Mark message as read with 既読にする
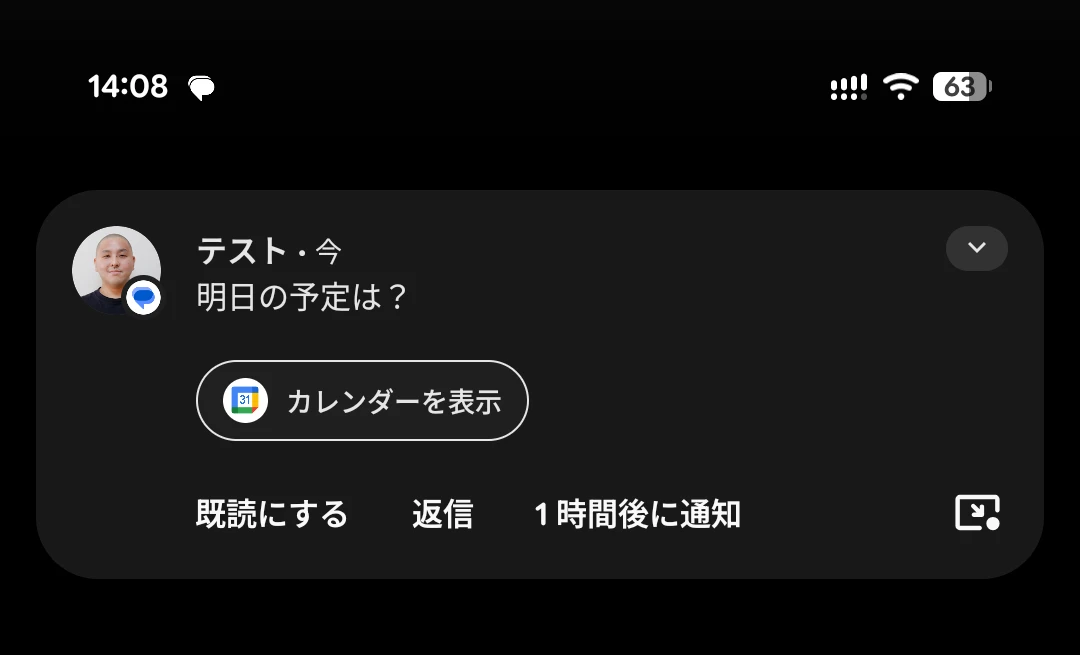 pyautogui.click(x=272, y=514)
